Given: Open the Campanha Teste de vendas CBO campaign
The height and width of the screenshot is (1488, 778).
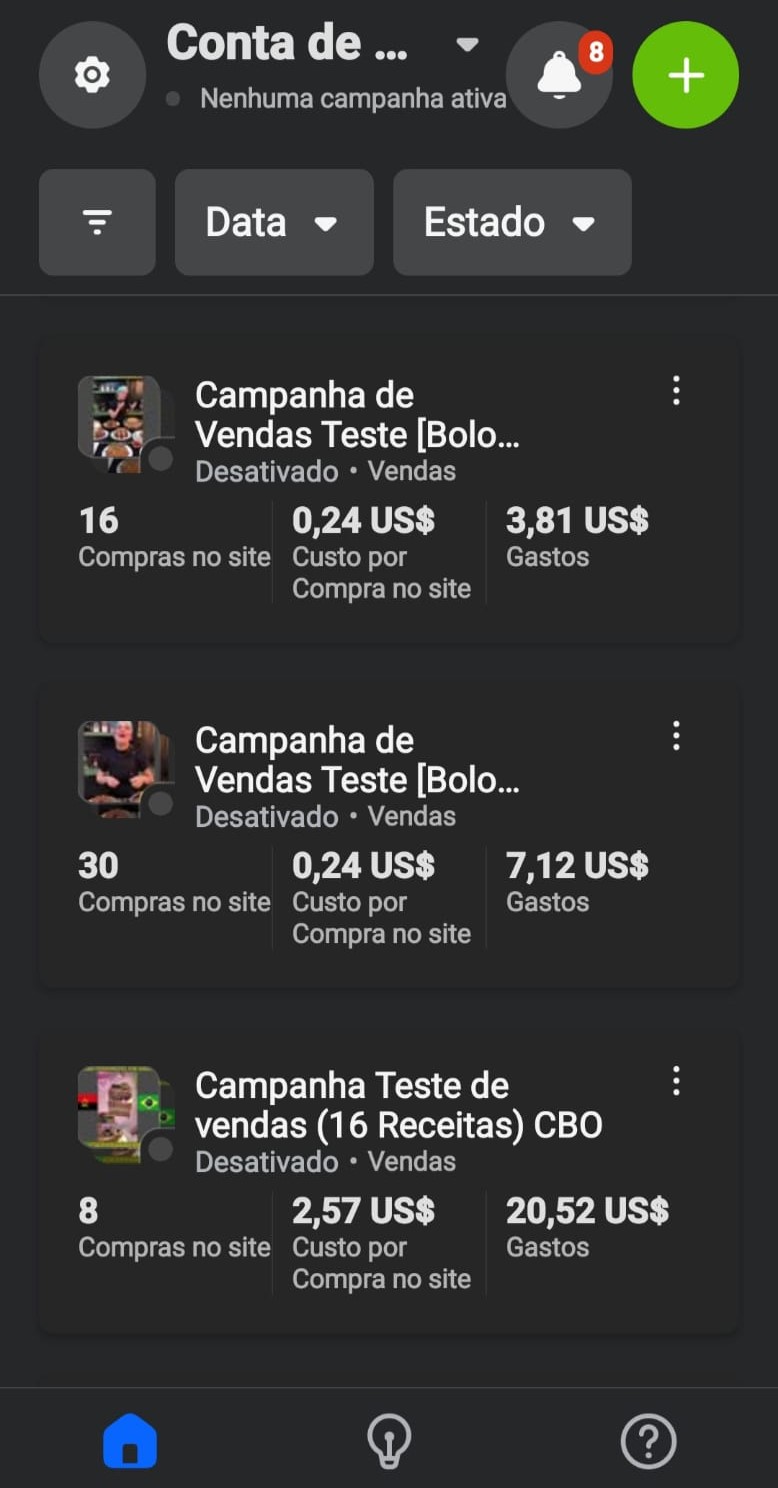Looking at the screenshot, I should tap(400, 1104).
